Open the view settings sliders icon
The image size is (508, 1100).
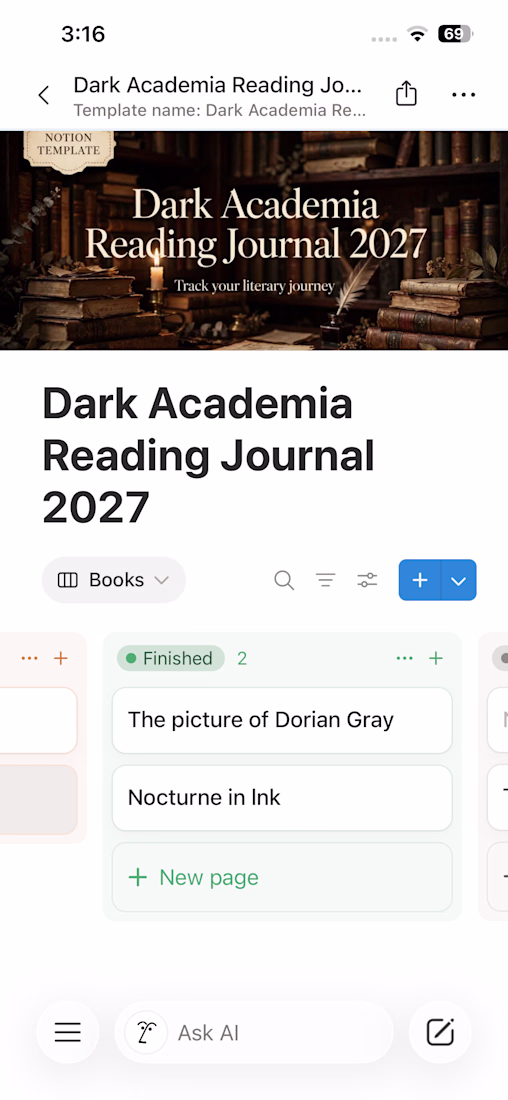[x=367, y=580]
